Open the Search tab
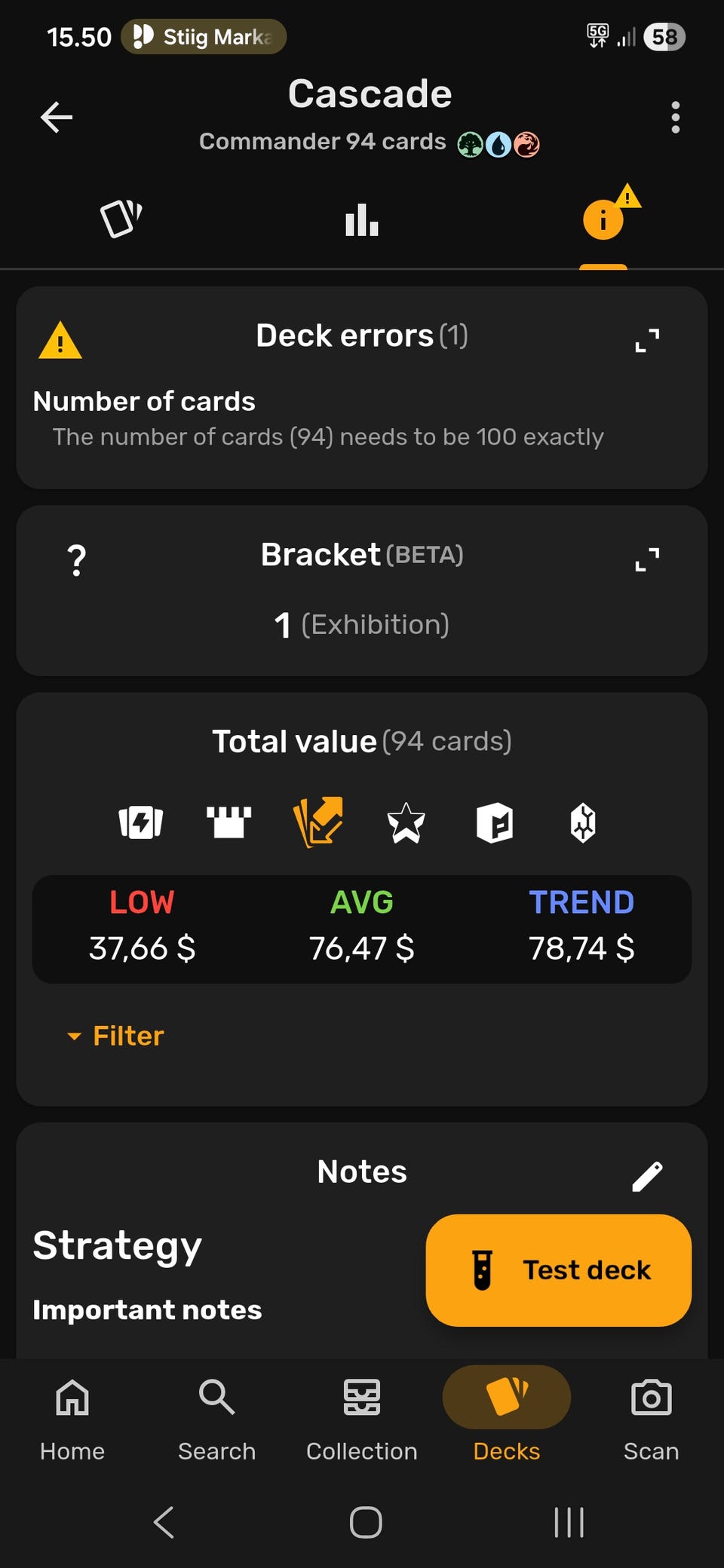 coord(217,1415)
